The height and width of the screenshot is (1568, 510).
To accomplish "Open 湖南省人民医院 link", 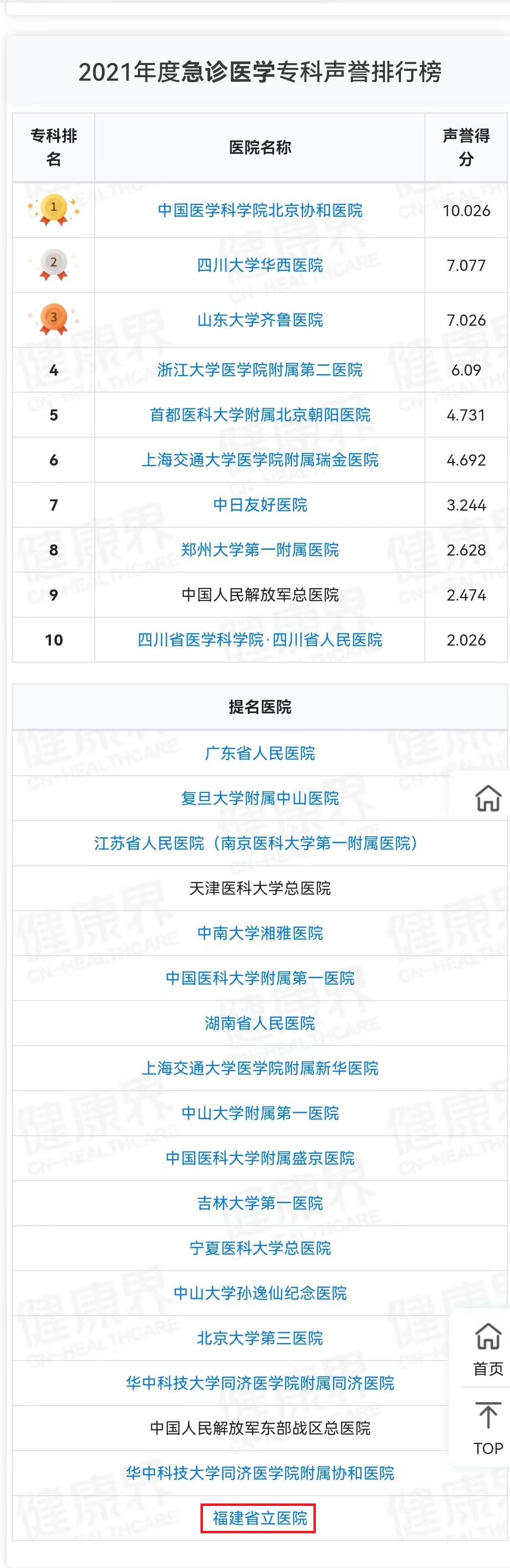I will tap(260, 1024).
